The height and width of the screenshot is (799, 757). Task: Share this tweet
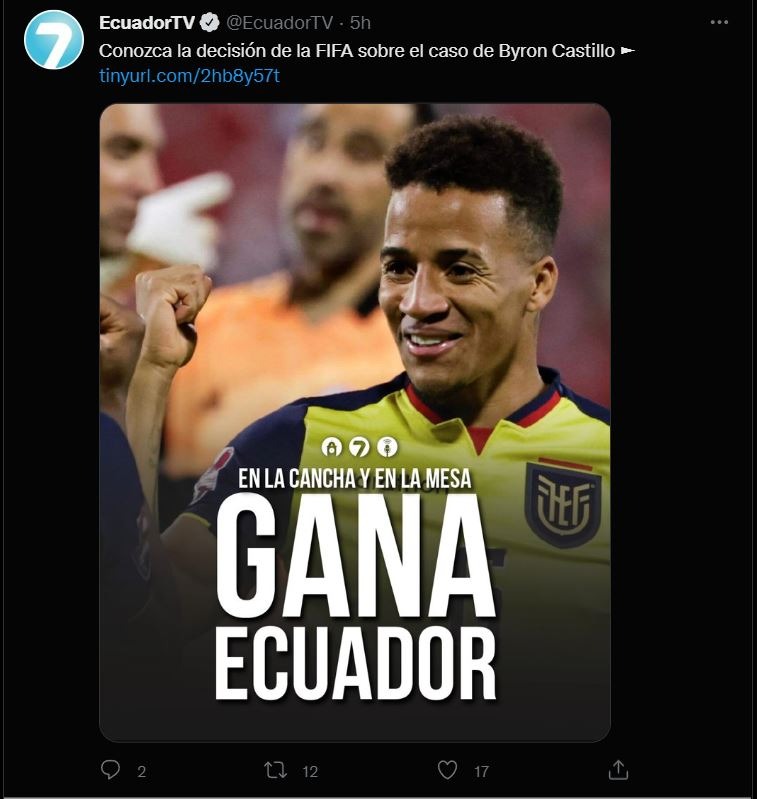click(x=618, y=770)
